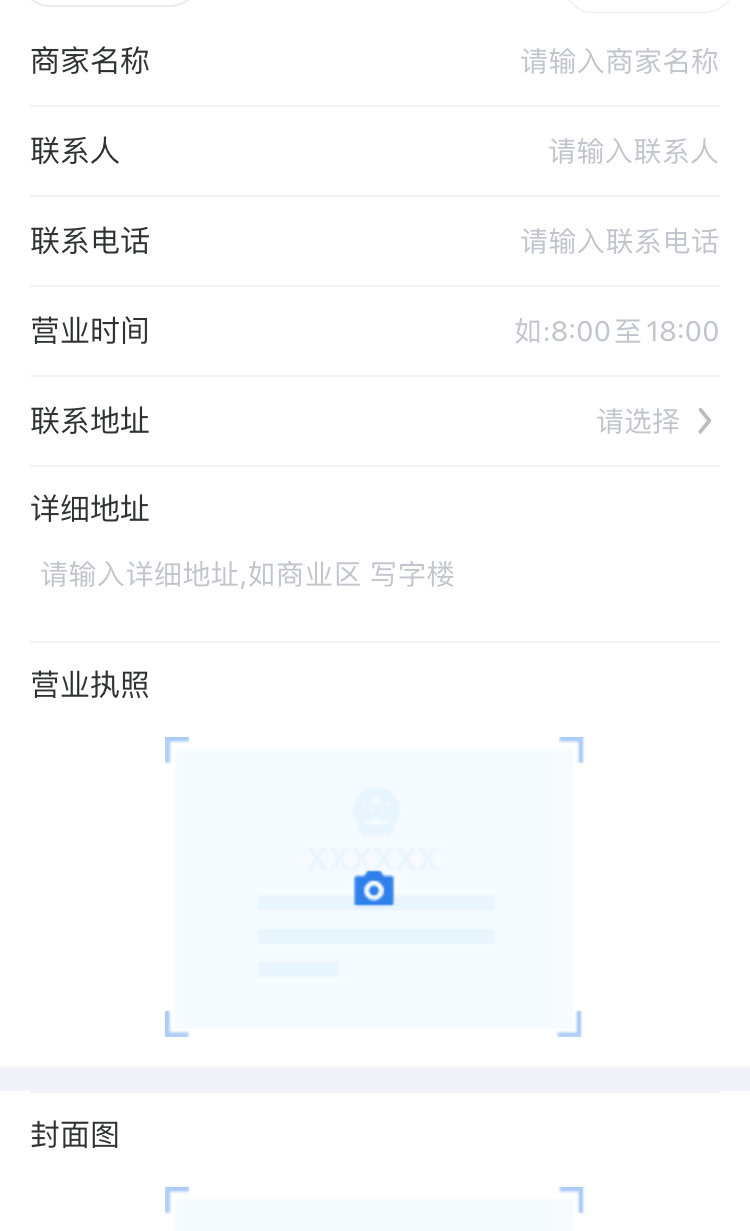Tap the contact person field 联系人
This screenshot has width=750, height=1231.
coord(632,151)
